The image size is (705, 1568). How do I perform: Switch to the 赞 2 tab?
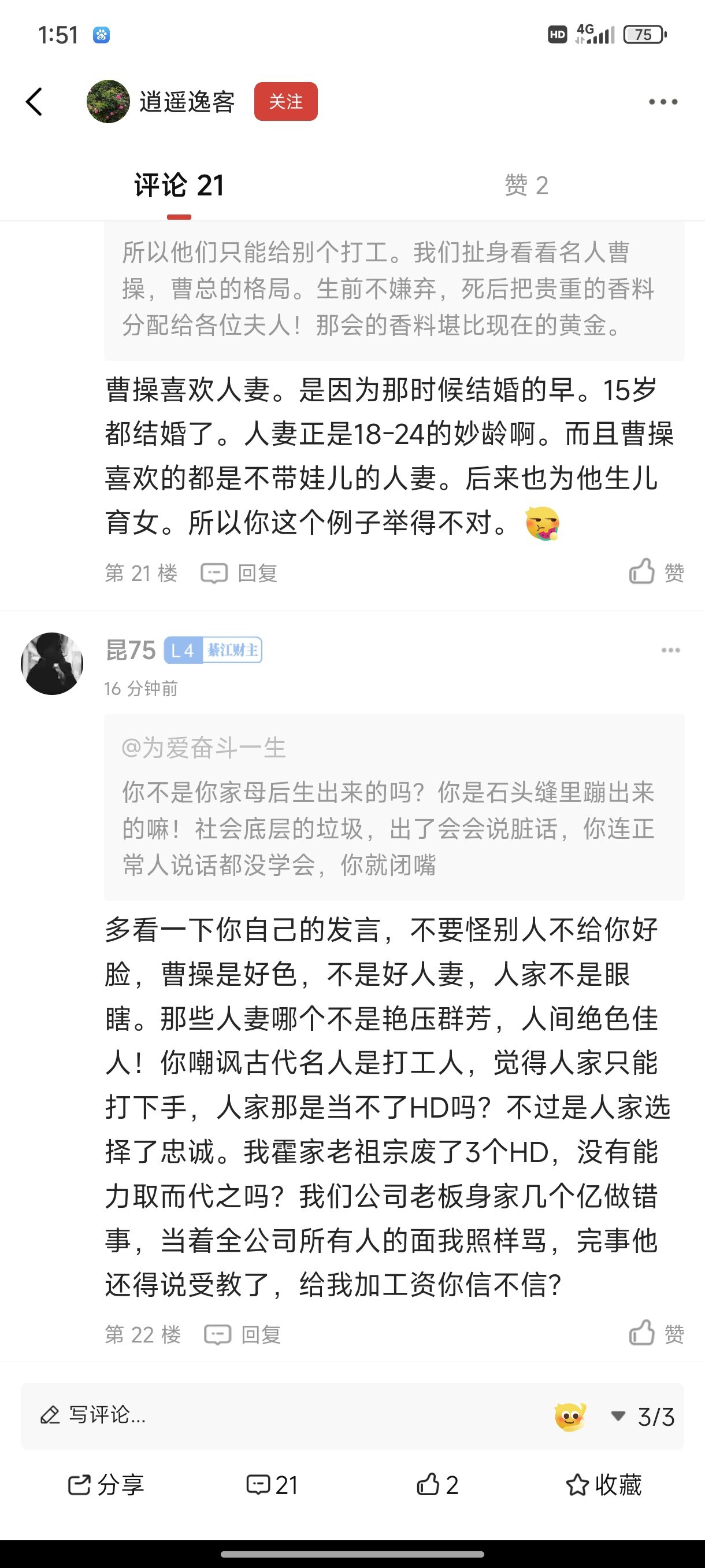(526, 185)
